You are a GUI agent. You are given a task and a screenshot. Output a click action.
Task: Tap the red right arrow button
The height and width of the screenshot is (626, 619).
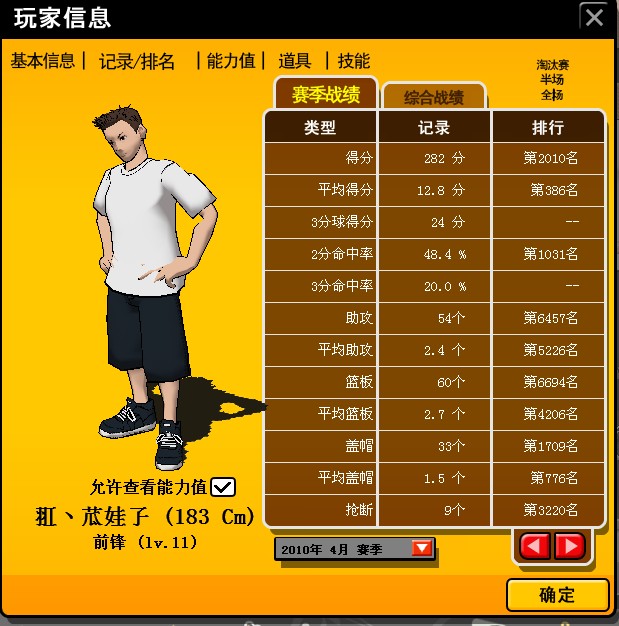click(x=570, y=546)
